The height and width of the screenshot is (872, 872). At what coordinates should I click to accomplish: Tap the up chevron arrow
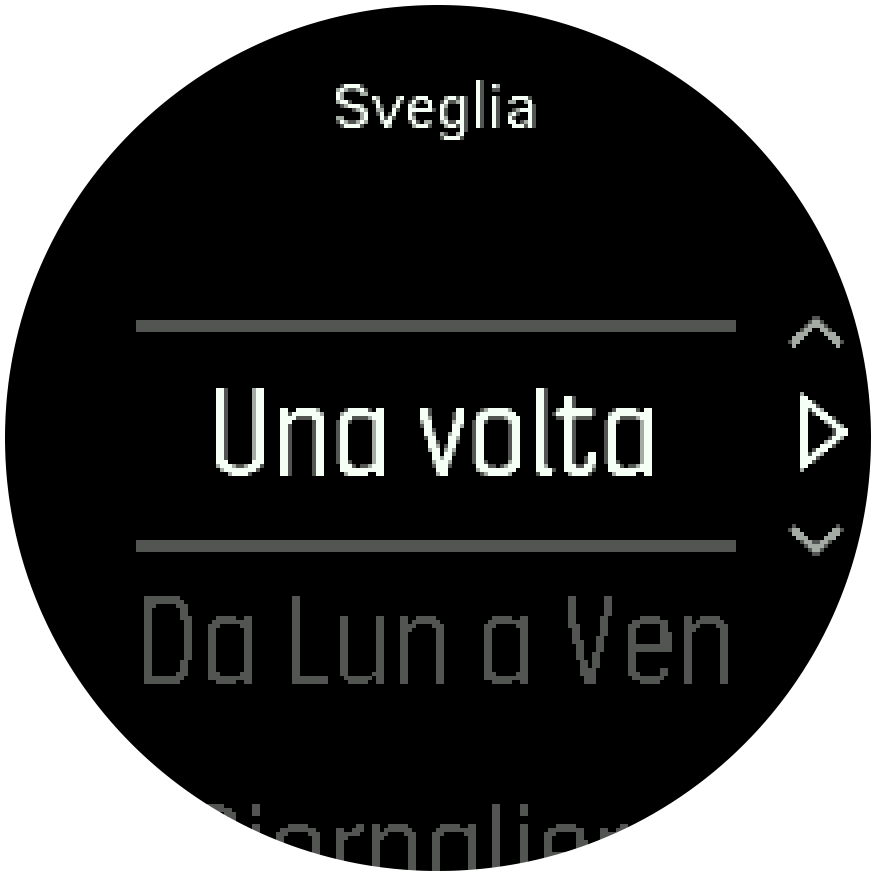click(x=816, y=334)
